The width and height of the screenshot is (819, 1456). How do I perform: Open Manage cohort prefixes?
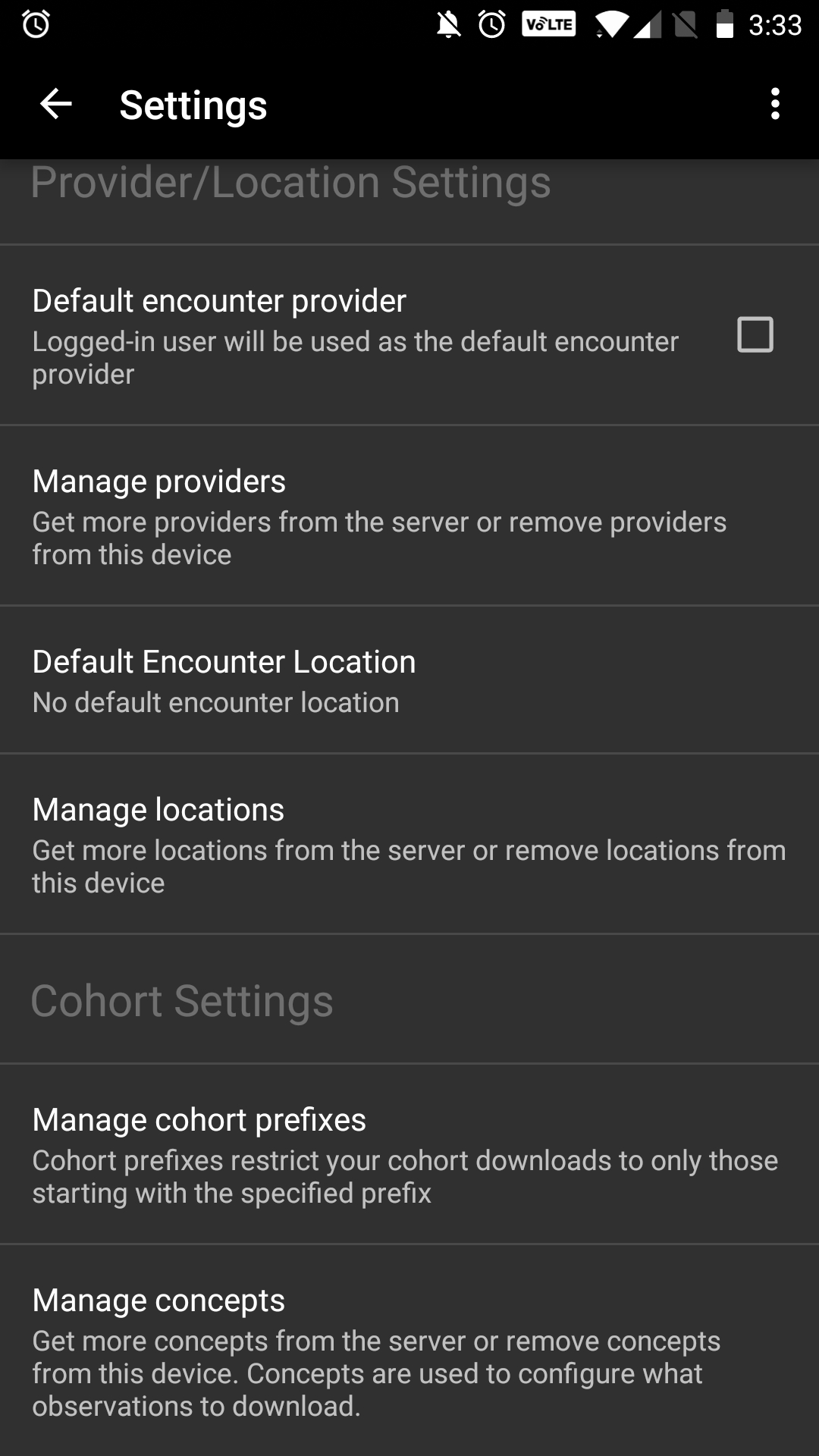[x=409, y=1154]
